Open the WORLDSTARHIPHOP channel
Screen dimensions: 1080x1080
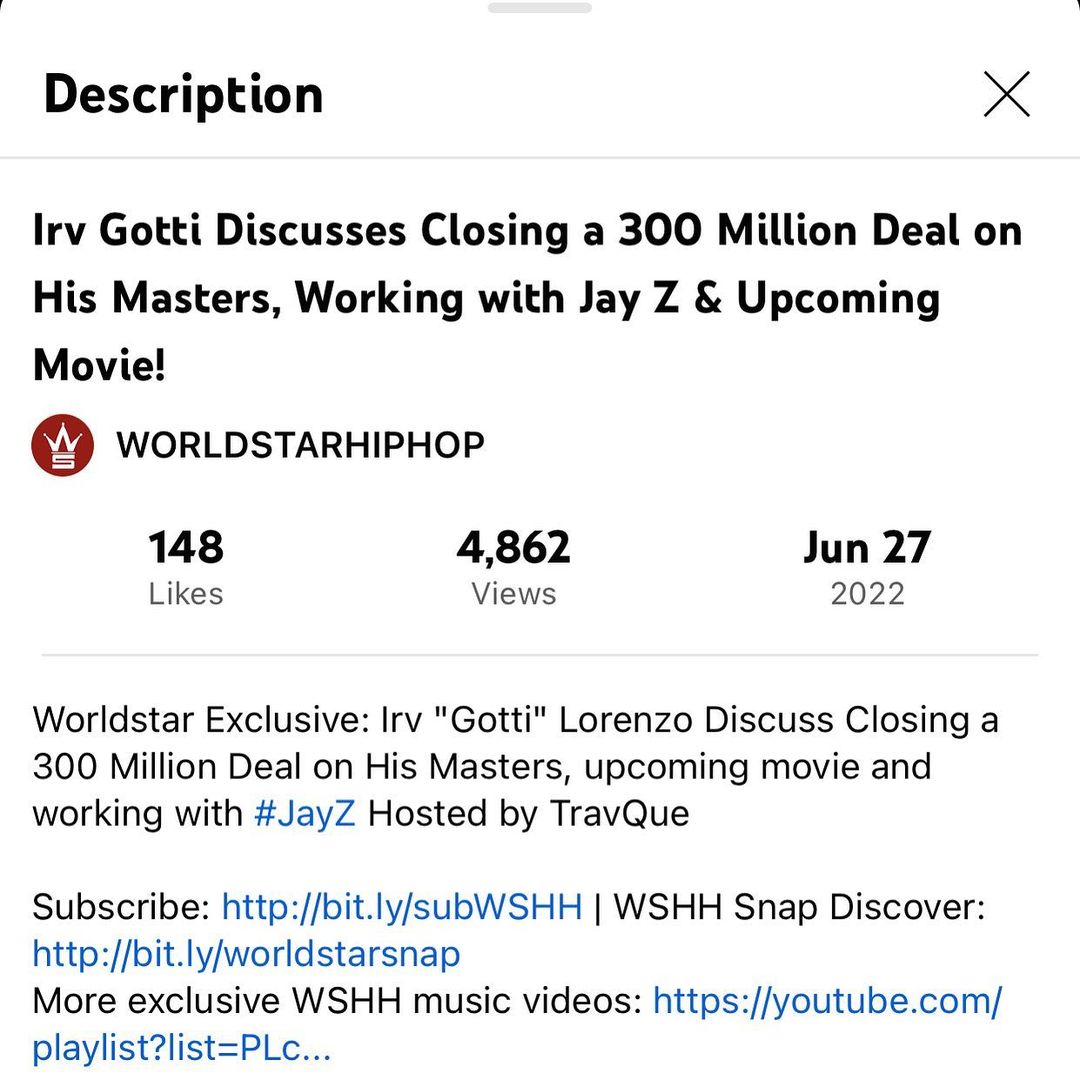point(300,445)
